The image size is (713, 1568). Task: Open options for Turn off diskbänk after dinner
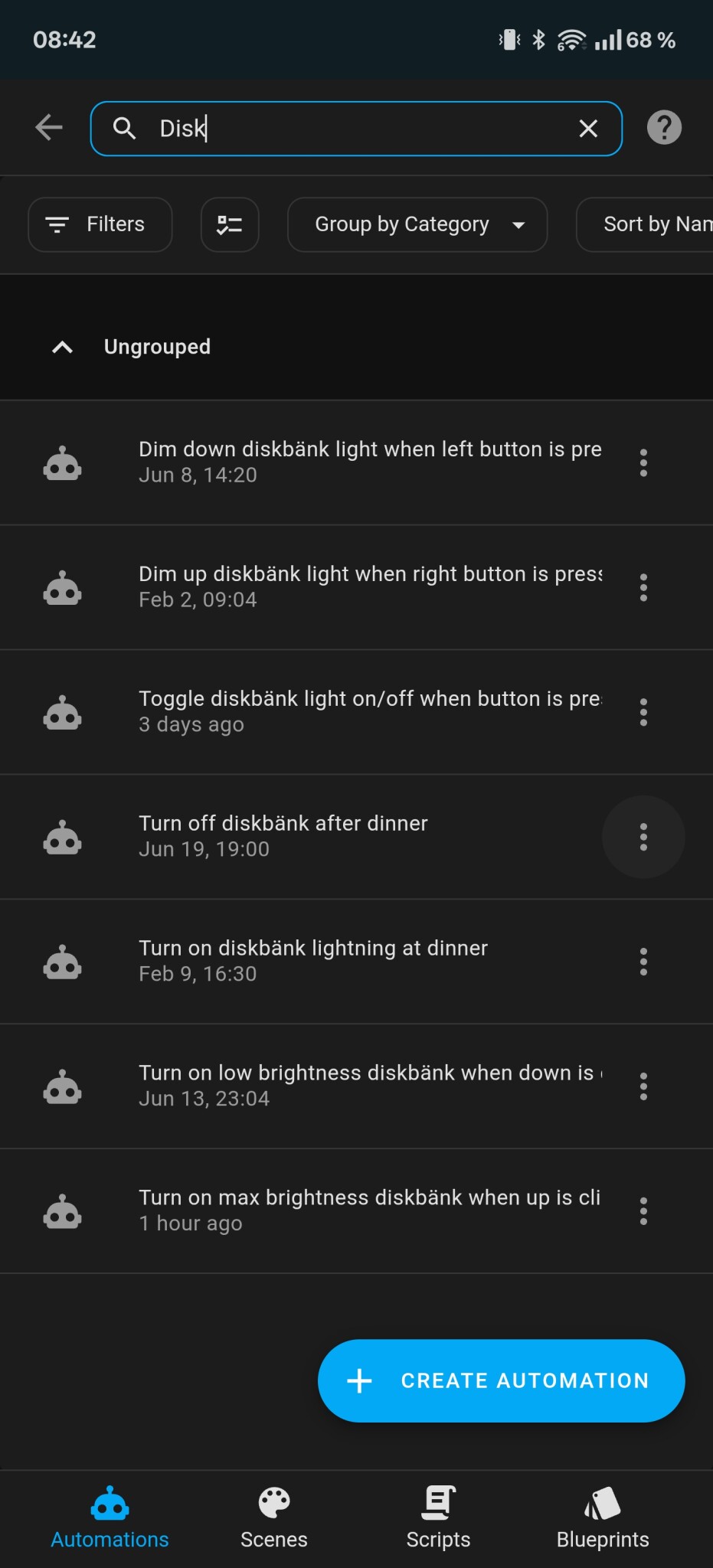[x=643, y=837]
